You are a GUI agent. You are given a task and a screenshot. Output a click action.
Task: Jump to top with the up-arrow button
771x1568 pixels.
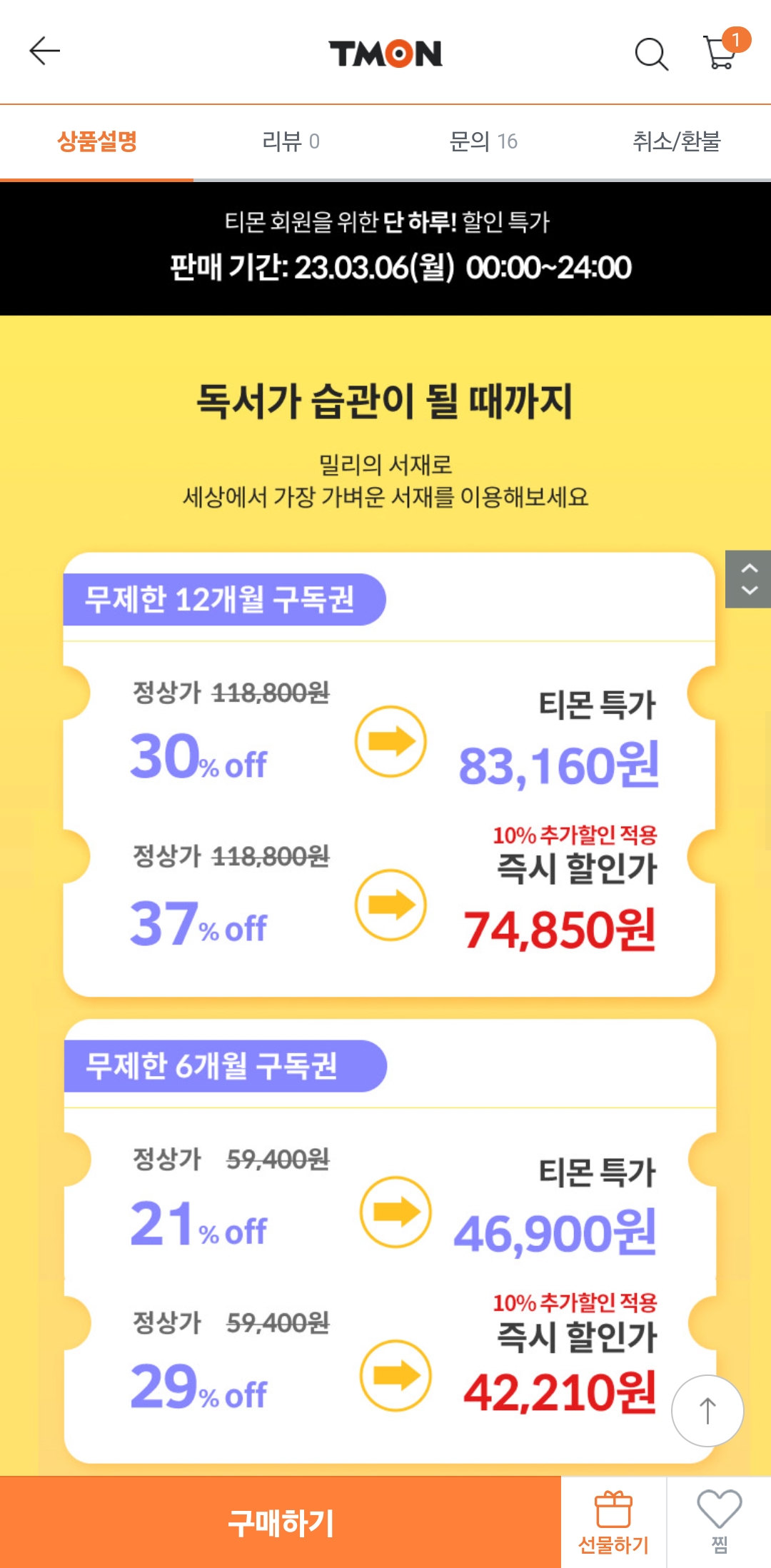[x=707, y=1411]
